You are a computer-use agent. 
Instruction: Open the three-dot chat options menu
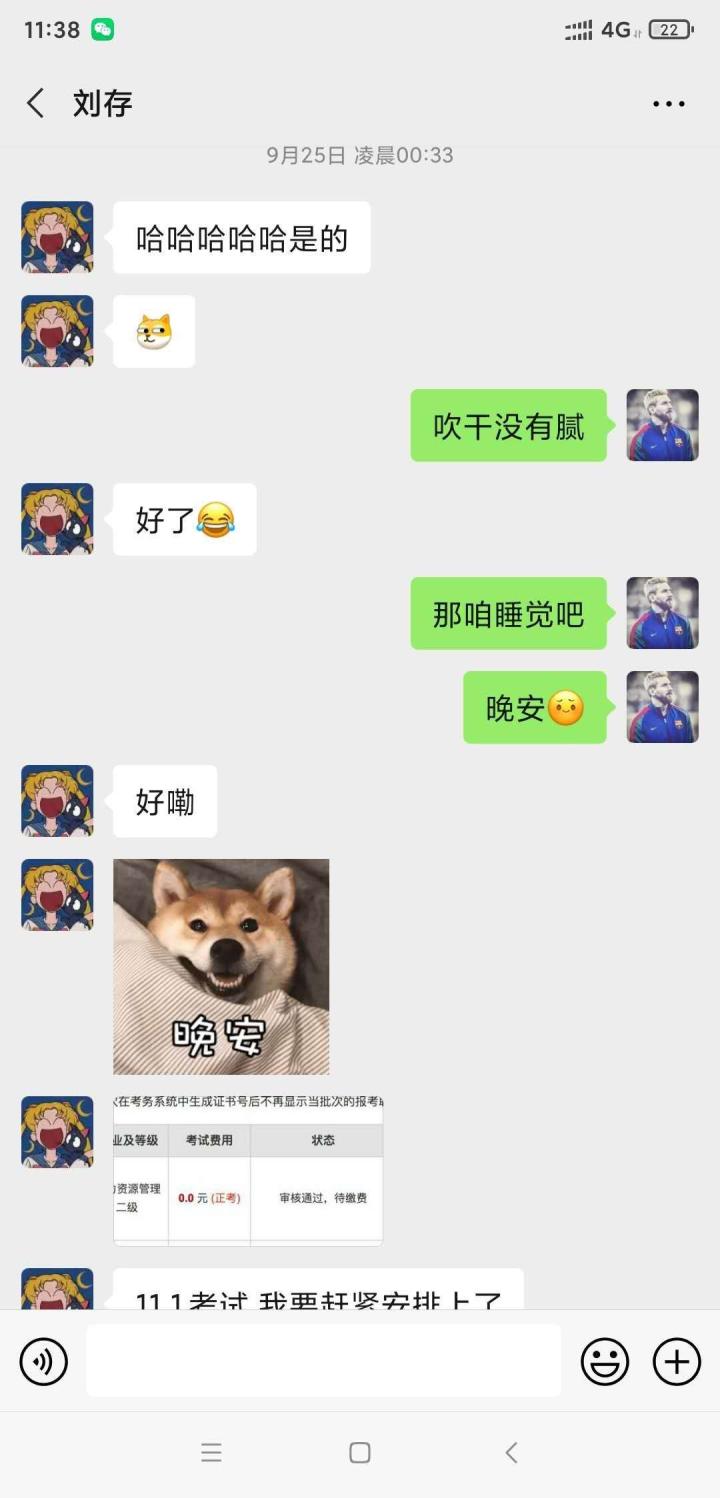[x=668, y=104]
